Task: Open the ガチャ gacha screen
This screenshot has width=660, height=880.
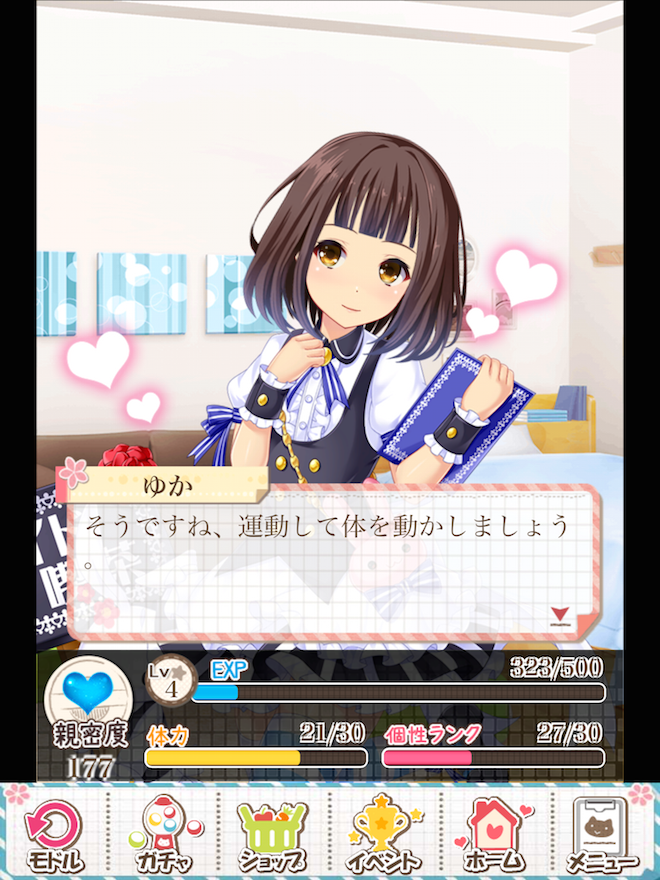Action: (164, 833)
